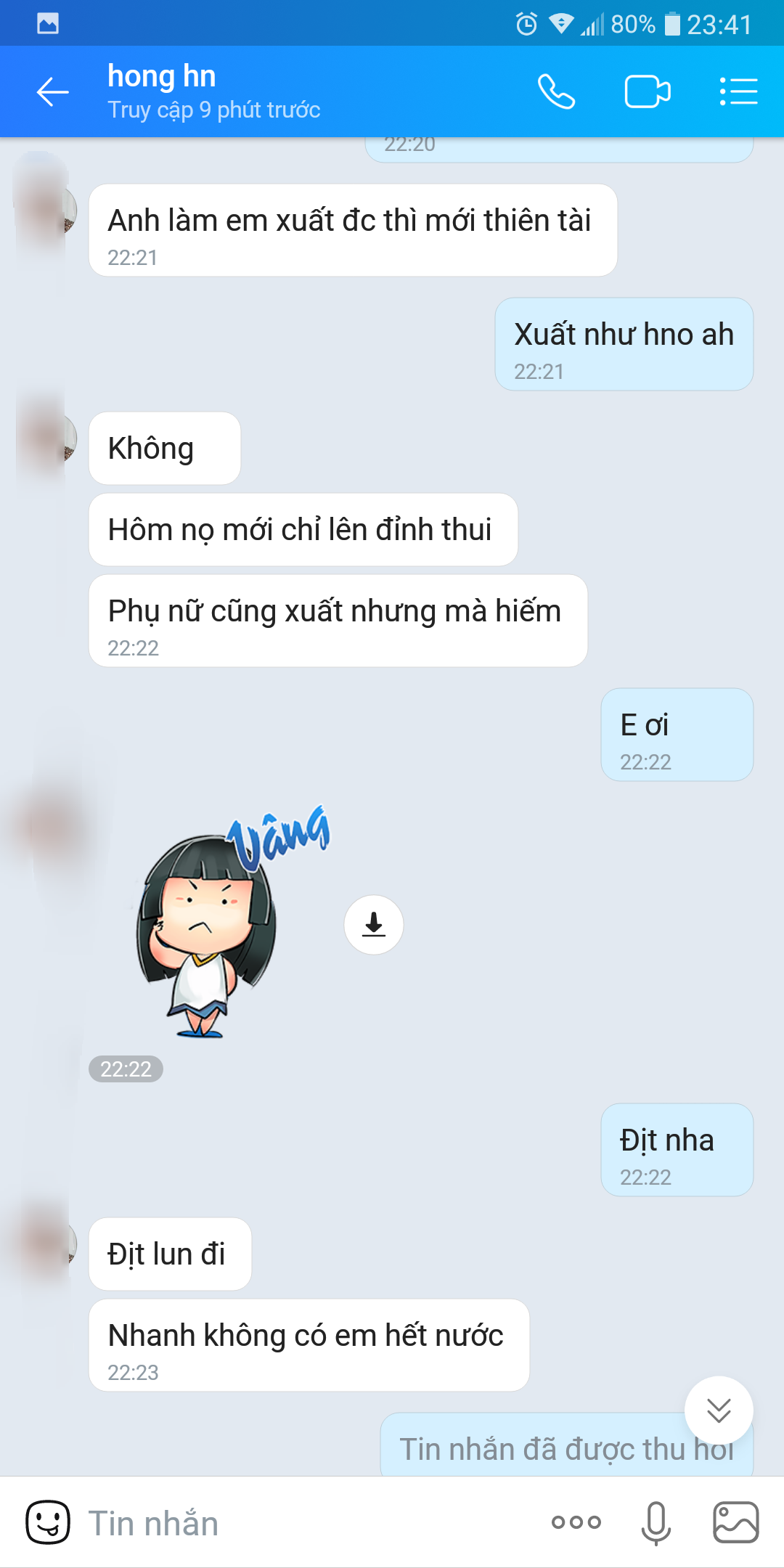Open the conversation options menu
The image size is (784, 1568).
[x=738, y=92]
